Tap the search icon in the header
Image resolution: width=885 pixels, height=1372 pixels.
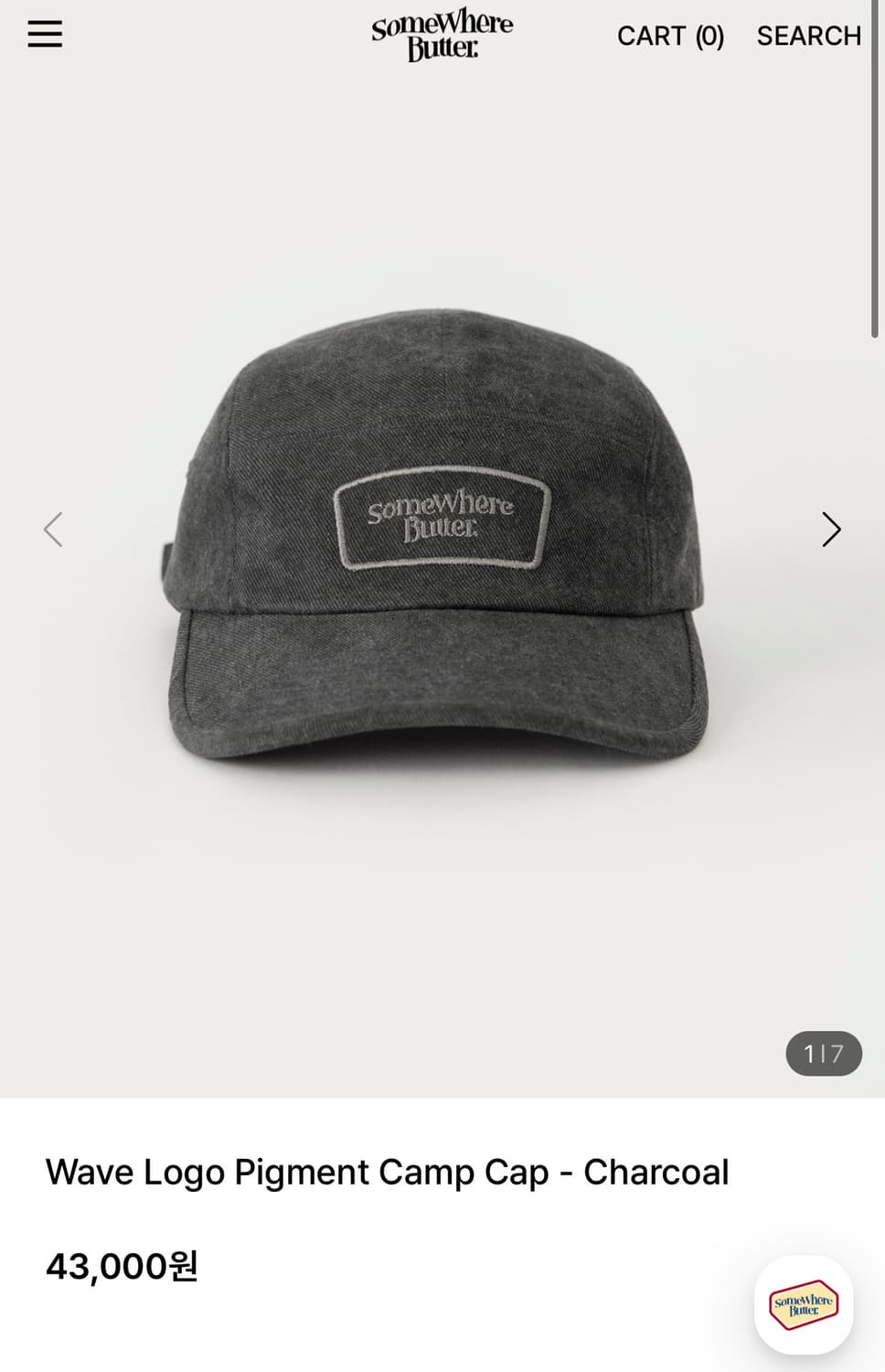click(x=808, y=36)
